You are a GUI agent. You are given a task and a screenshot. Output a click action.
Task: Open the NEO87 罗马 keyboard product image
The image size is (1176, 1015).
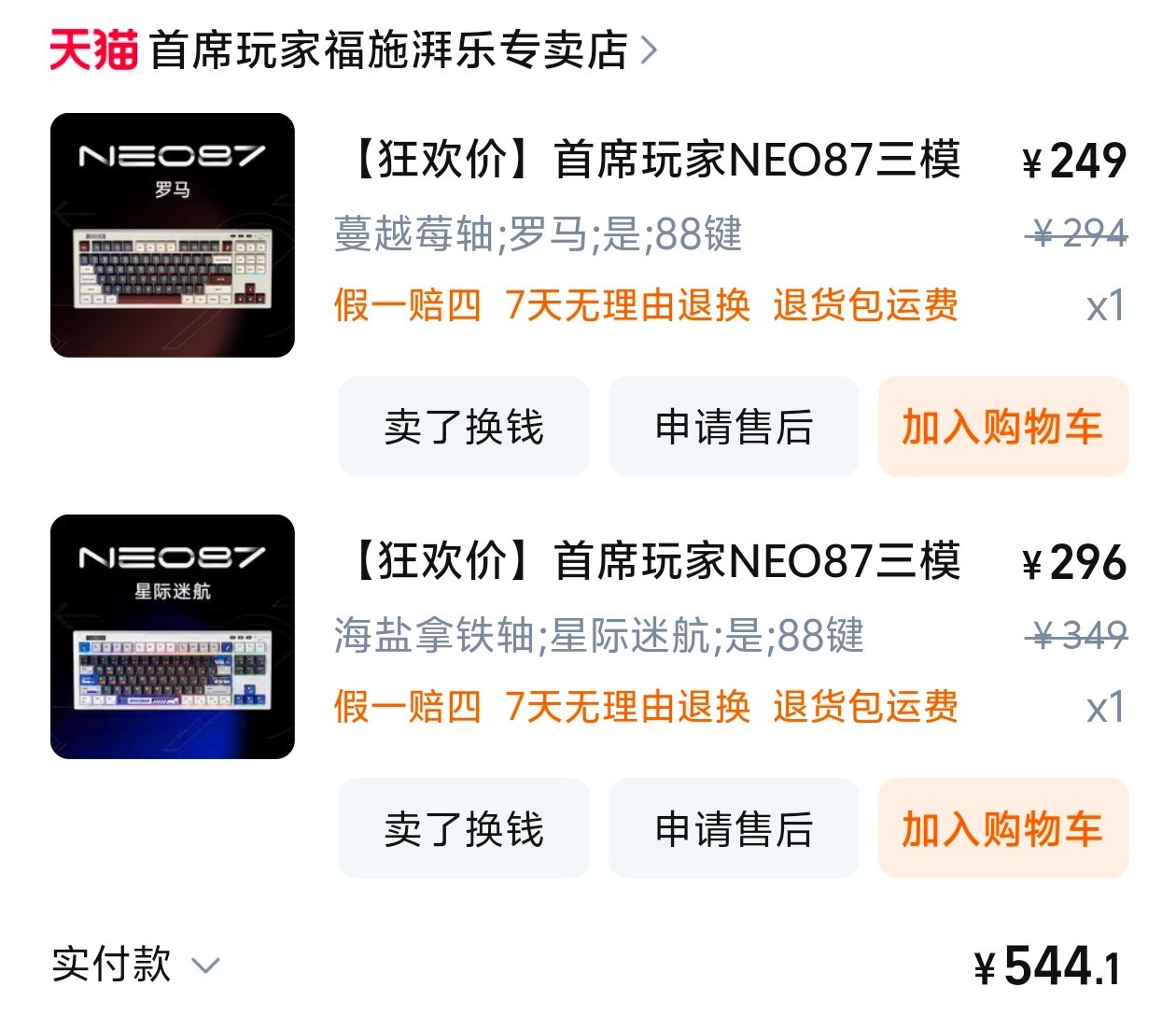point(173,235)
